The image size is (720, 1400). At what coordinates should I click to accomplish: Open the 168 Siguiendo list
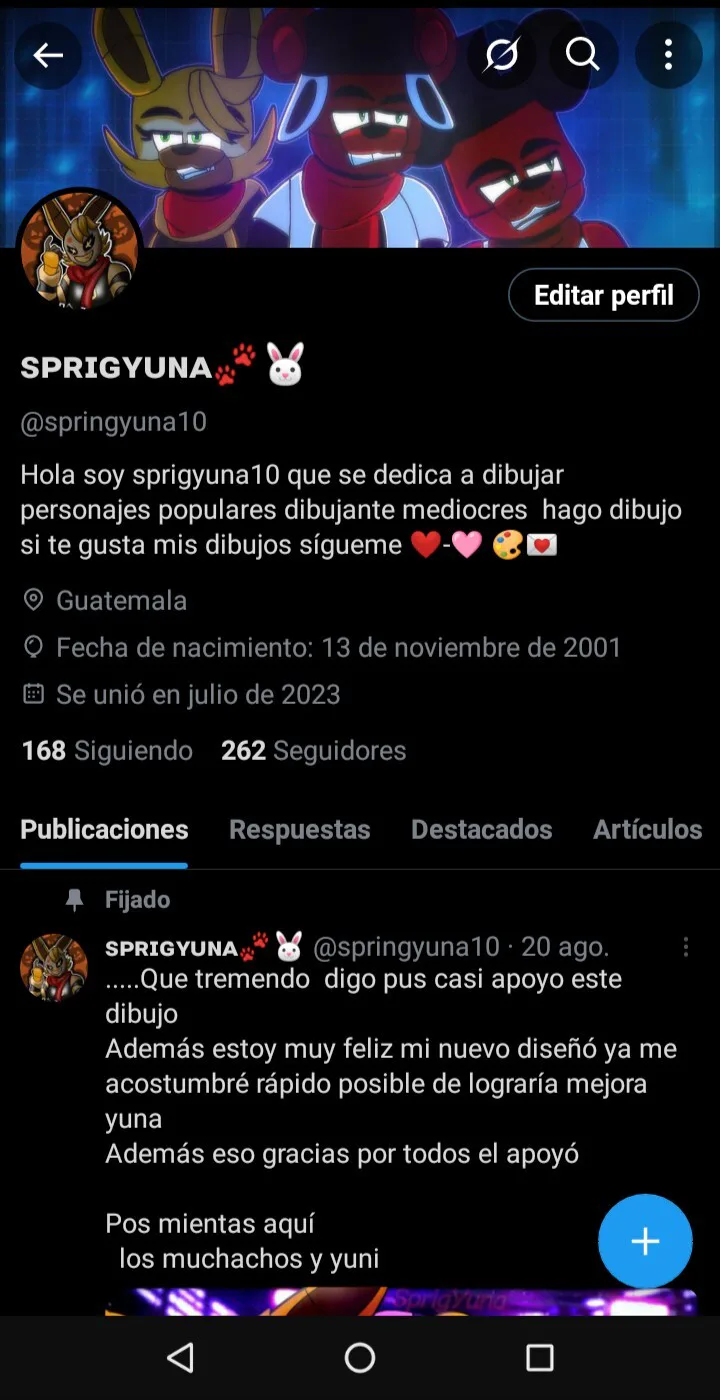(x=107, y=750)
